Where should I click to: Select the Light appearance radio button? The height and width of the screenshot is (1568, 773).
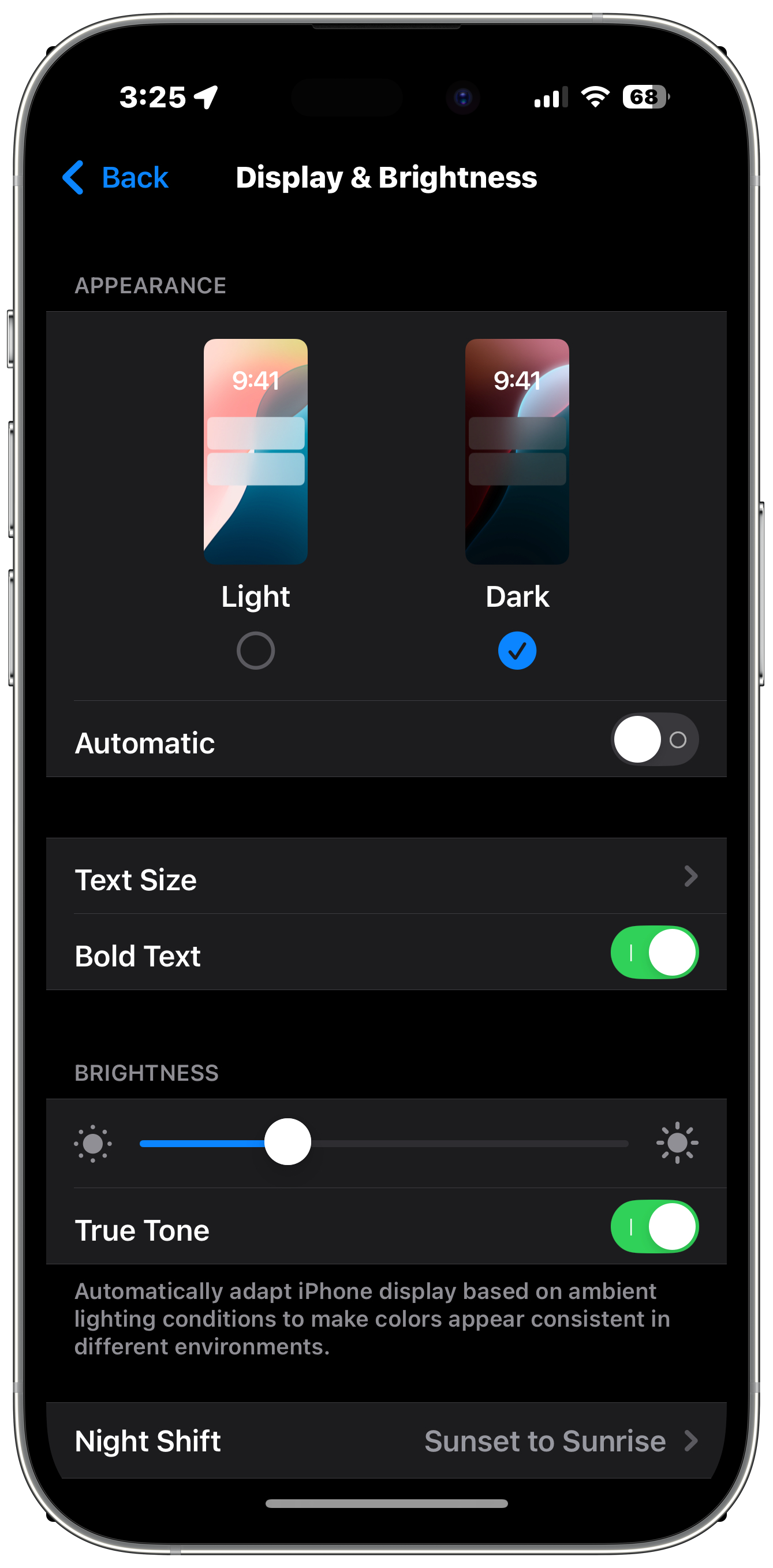(256, 651)
